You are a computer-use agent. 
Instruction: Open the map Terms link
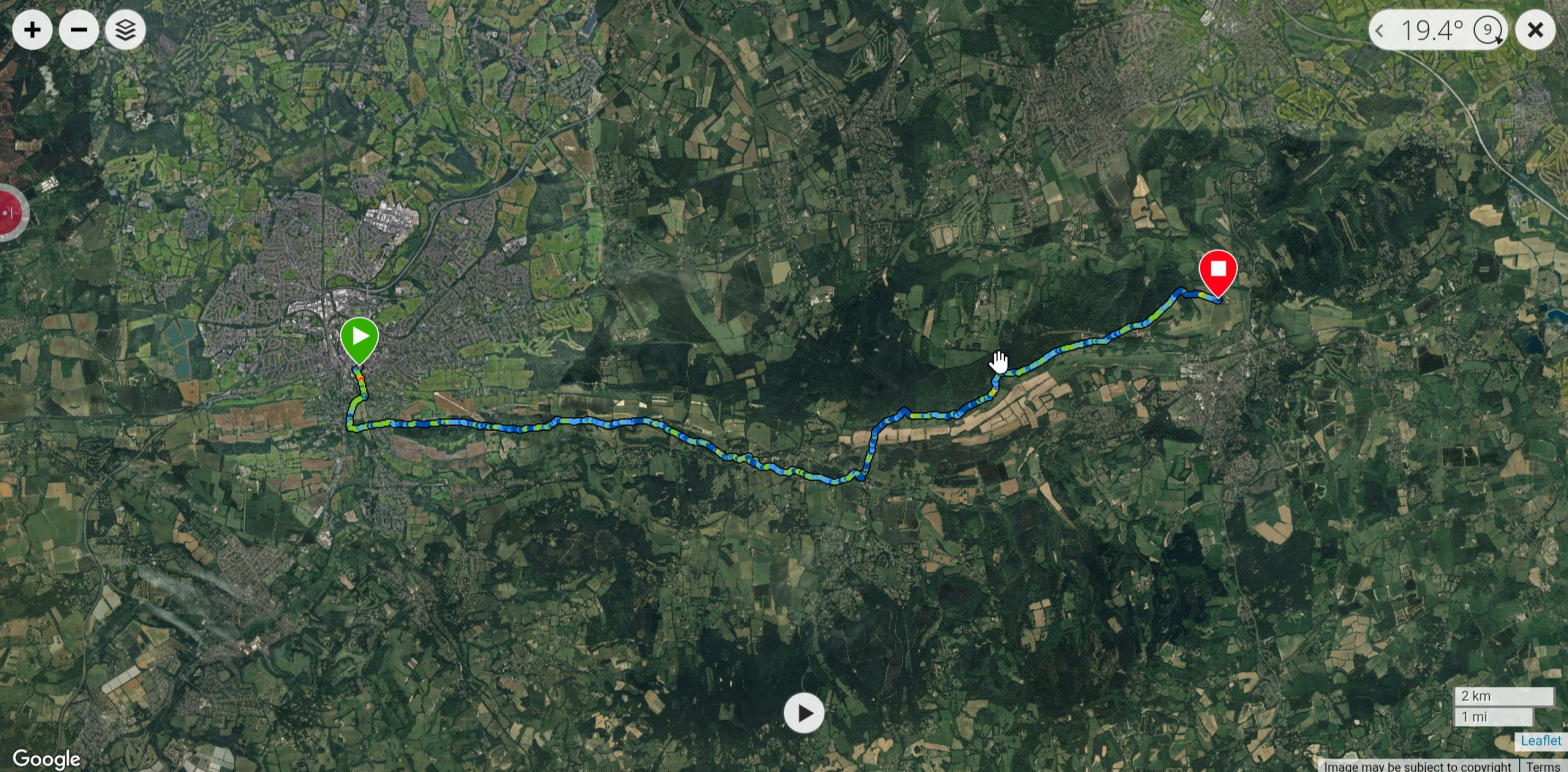coord(1546,766)
